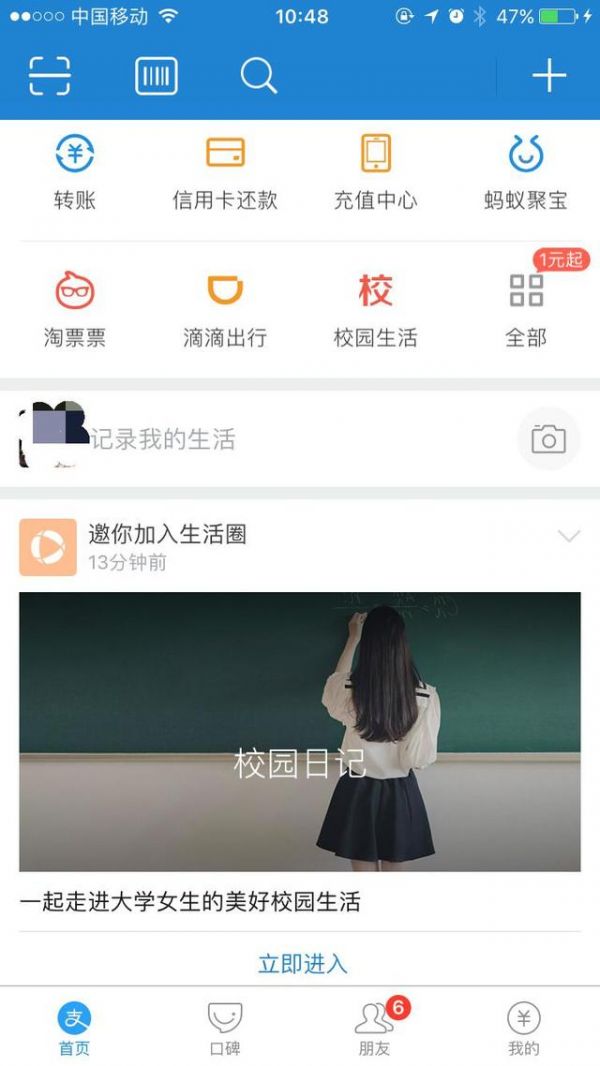Tap the 立即进入 link
This screenshot has height=1066, width=600.
pyautogui.click(x=302, y=964)
